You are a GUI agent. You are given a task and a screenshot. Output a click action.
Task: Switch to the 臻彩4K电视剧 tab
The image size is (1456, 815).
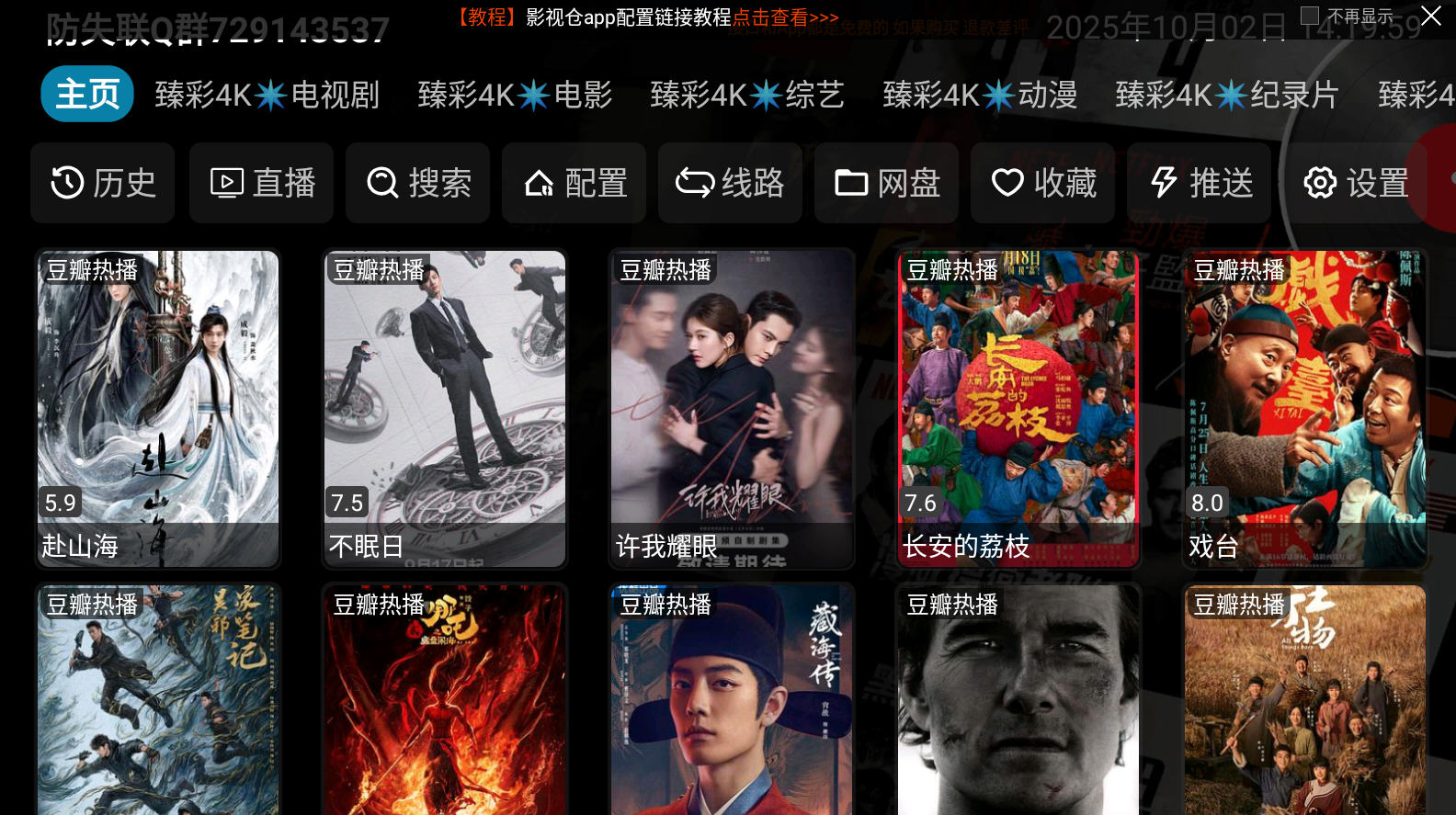point(267,95)
